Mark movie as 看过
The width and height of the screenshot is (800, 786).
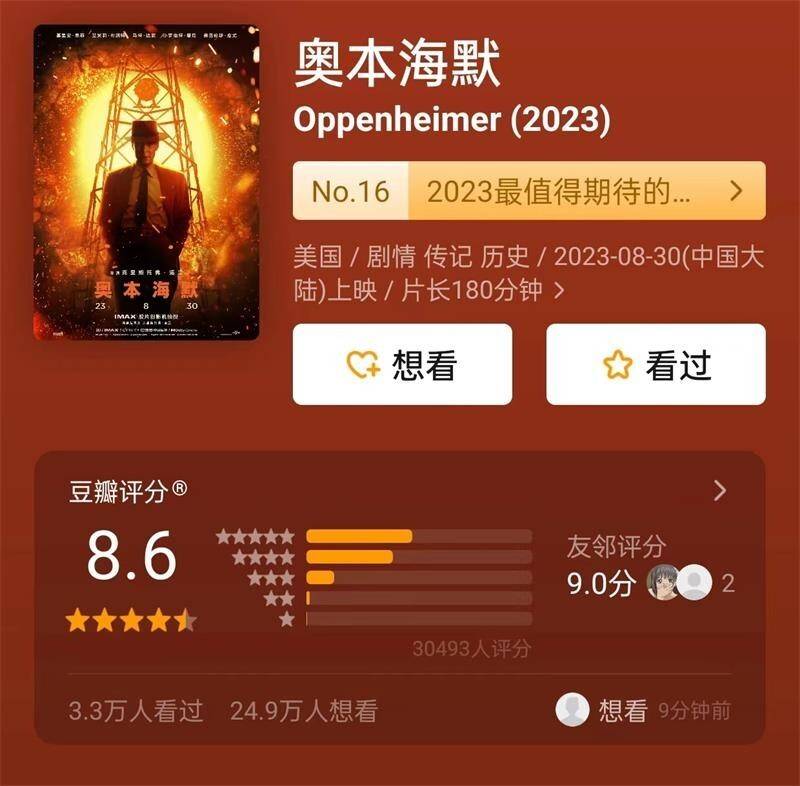coord(655,365)
